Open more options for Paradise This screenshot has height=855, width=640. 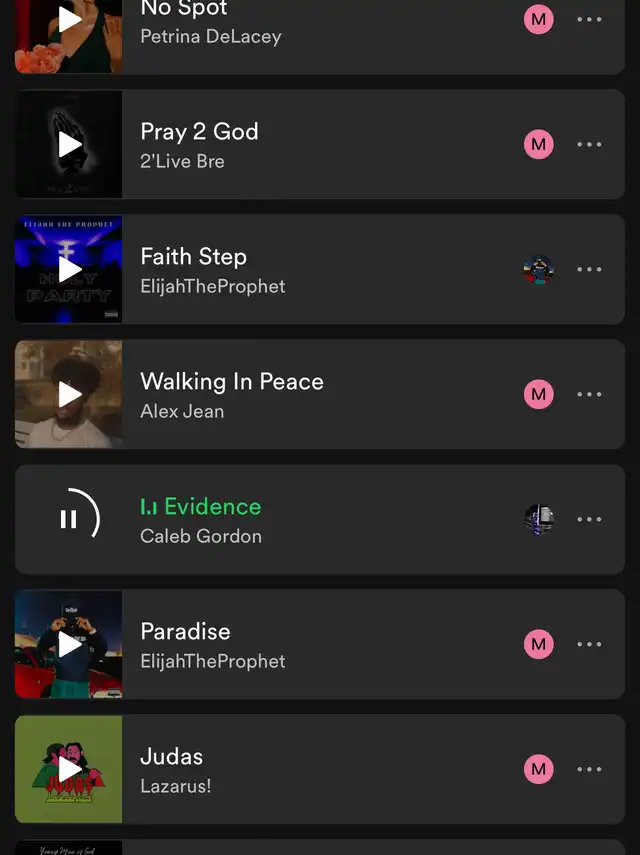pyautogui.click(x=589, y=644)
